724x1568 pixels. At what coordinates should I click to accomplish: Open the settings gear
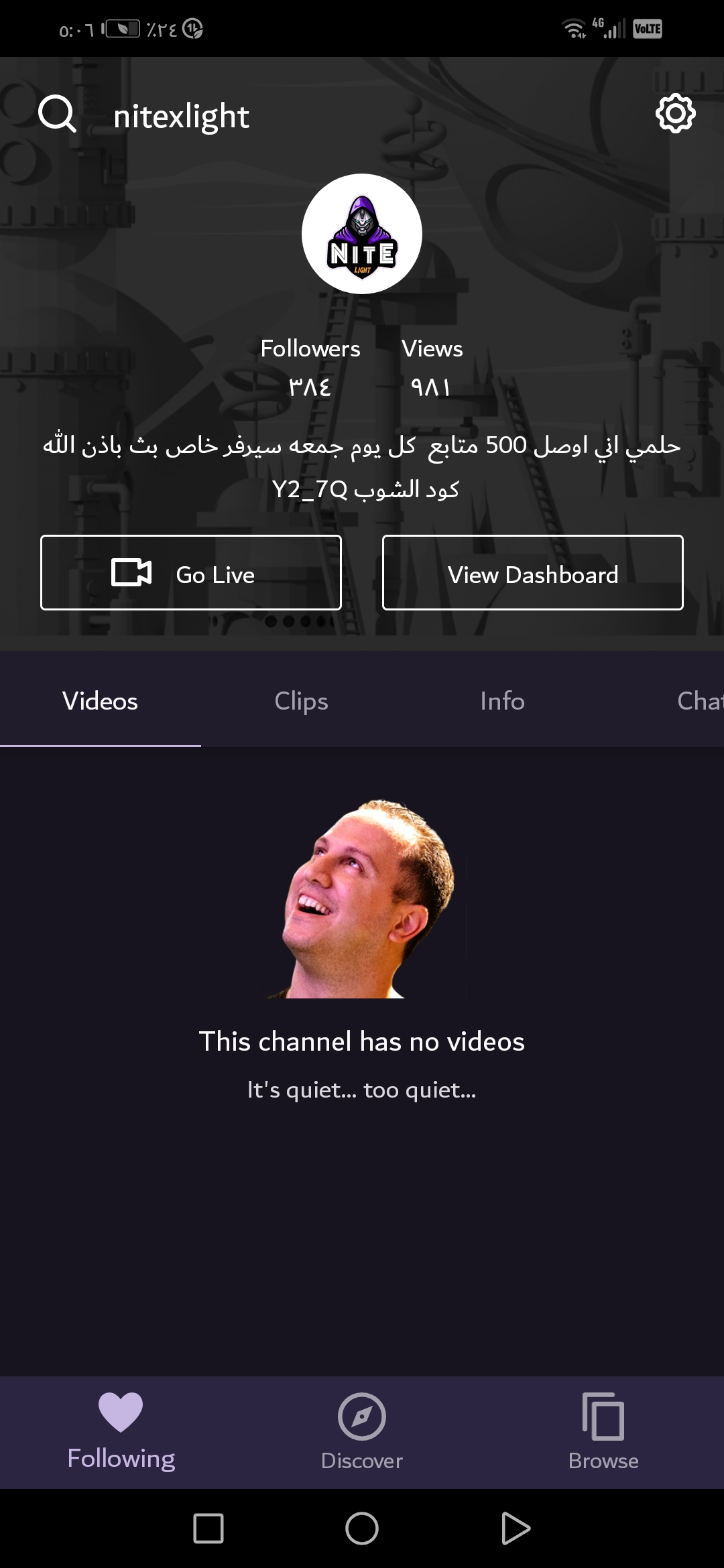[675, 114]
